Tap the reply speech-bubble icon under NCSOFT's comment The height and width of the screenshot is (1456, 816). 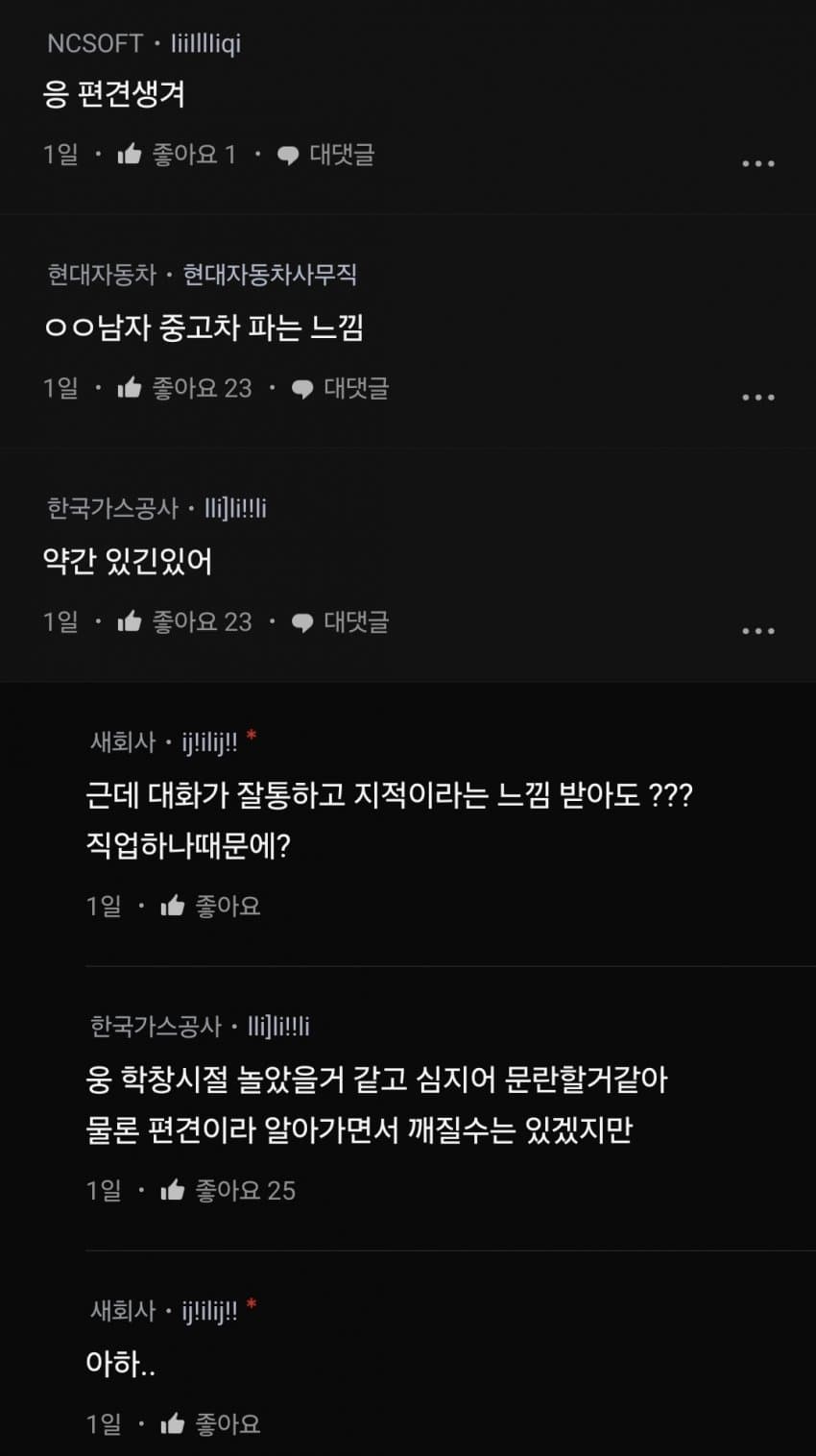point(287,155)
